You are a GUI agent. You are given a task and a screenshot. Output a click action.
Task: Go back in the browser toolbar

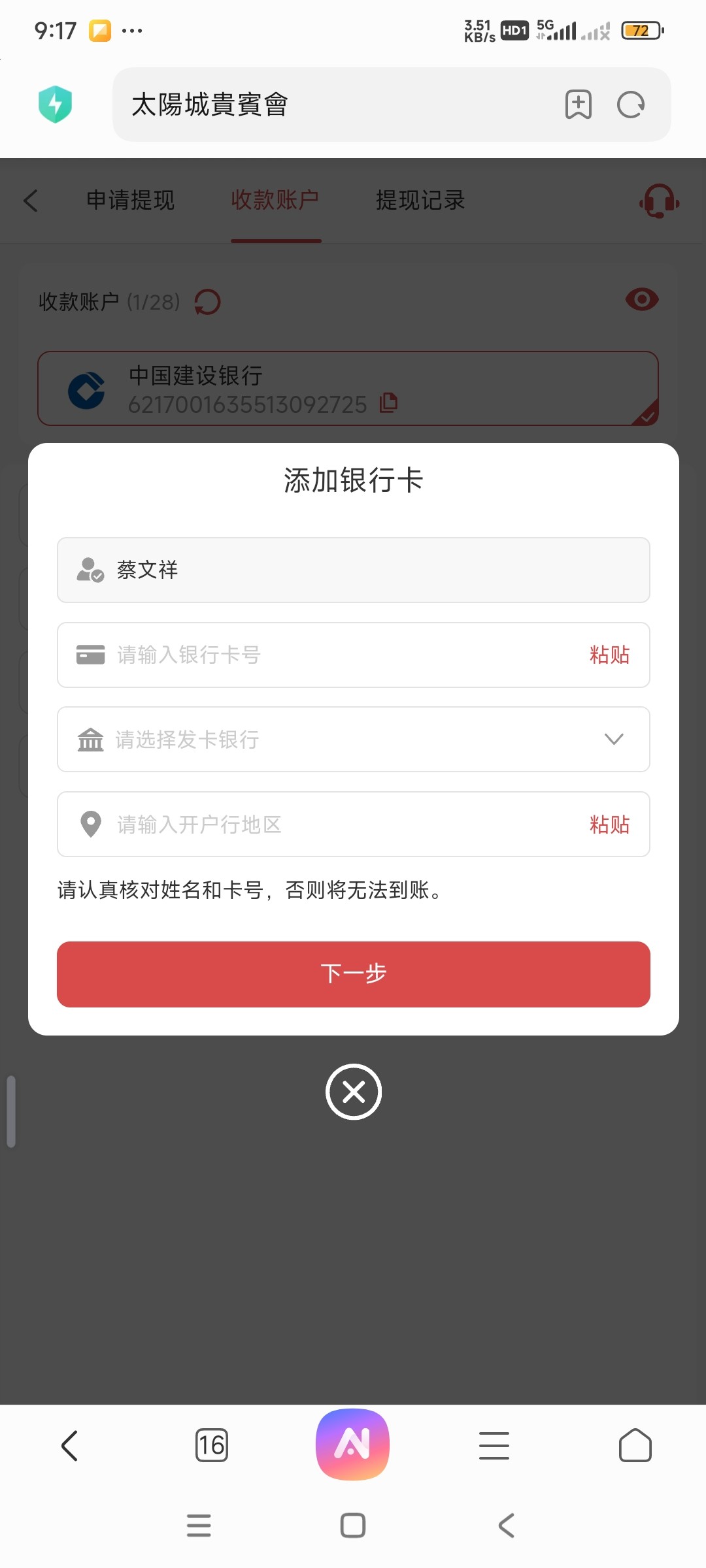(70, 1445)
